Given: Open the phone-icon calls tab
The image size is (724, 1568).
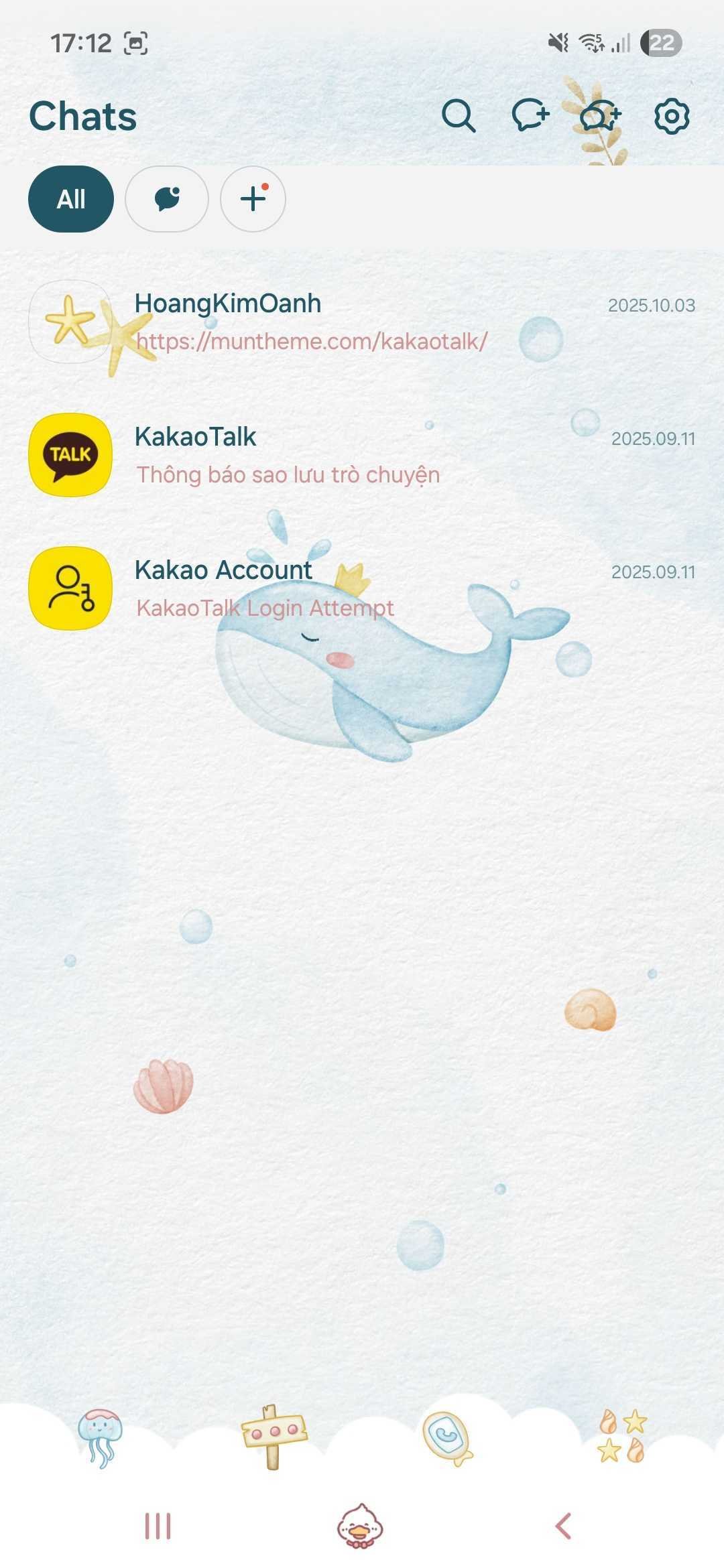Looking at the screenshot, I should click(447, 1436).
